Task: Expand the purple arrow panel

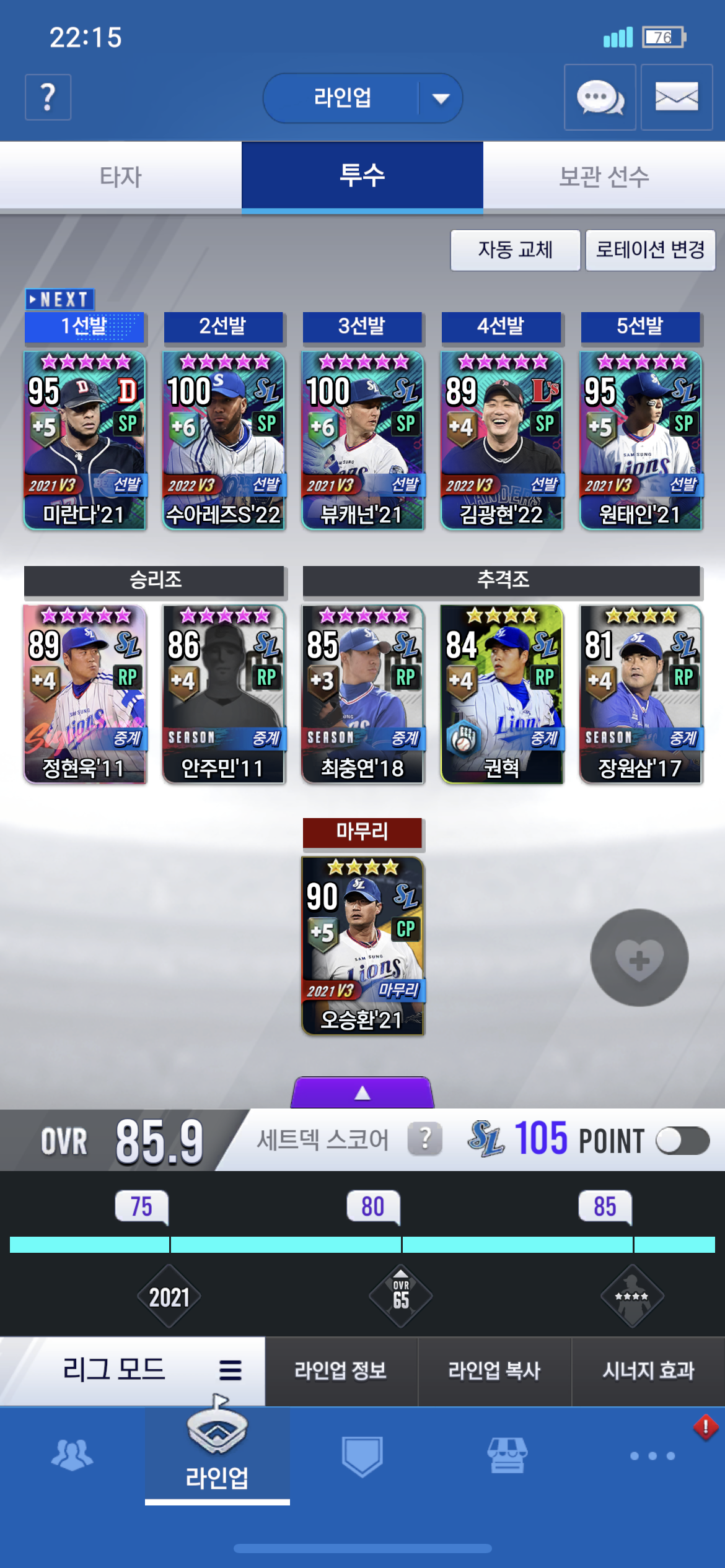Action: click(x=362, y=1093)
